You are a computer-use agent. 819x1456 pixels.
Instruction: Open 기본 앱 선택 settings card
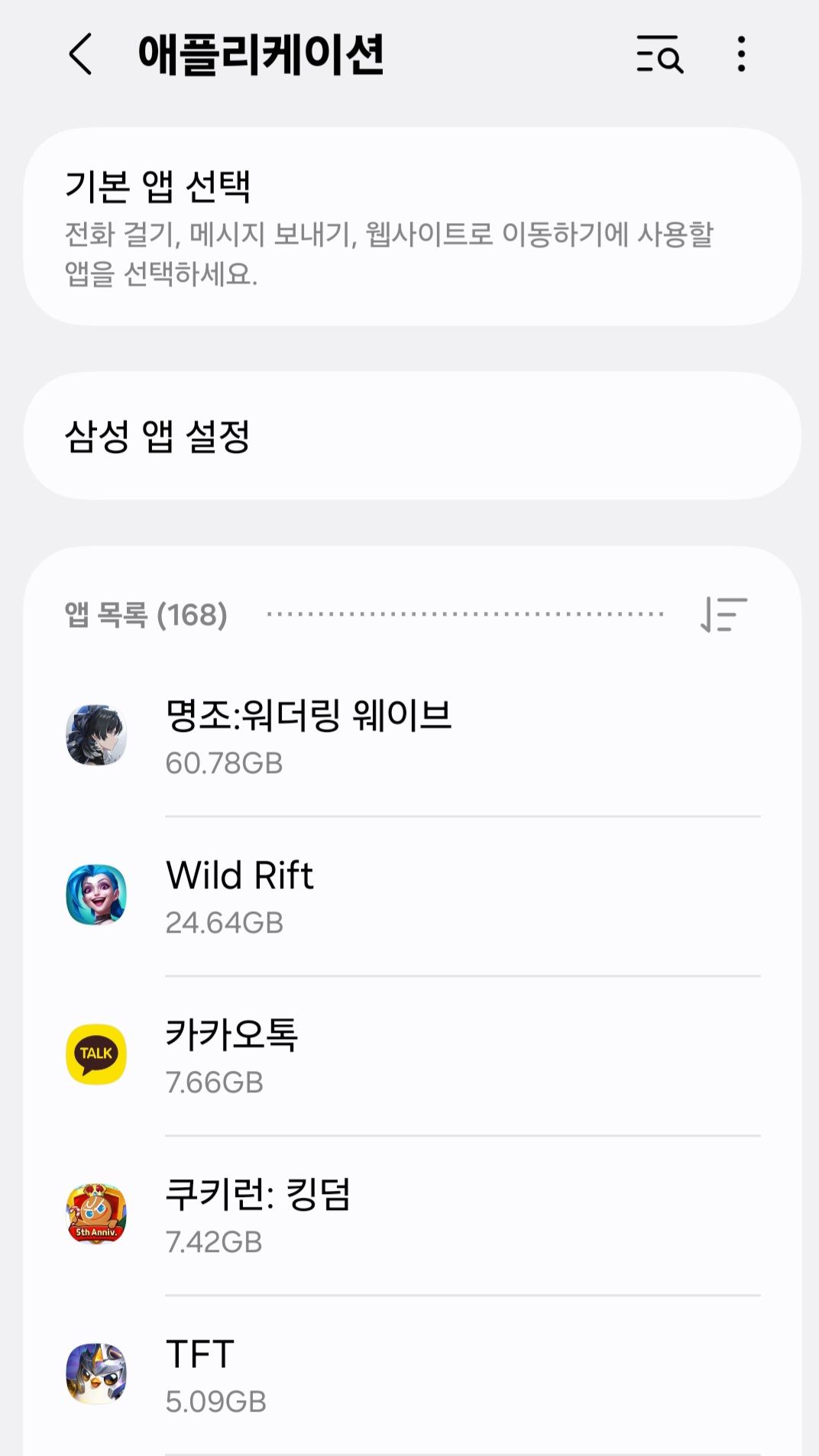coord(409,225)
